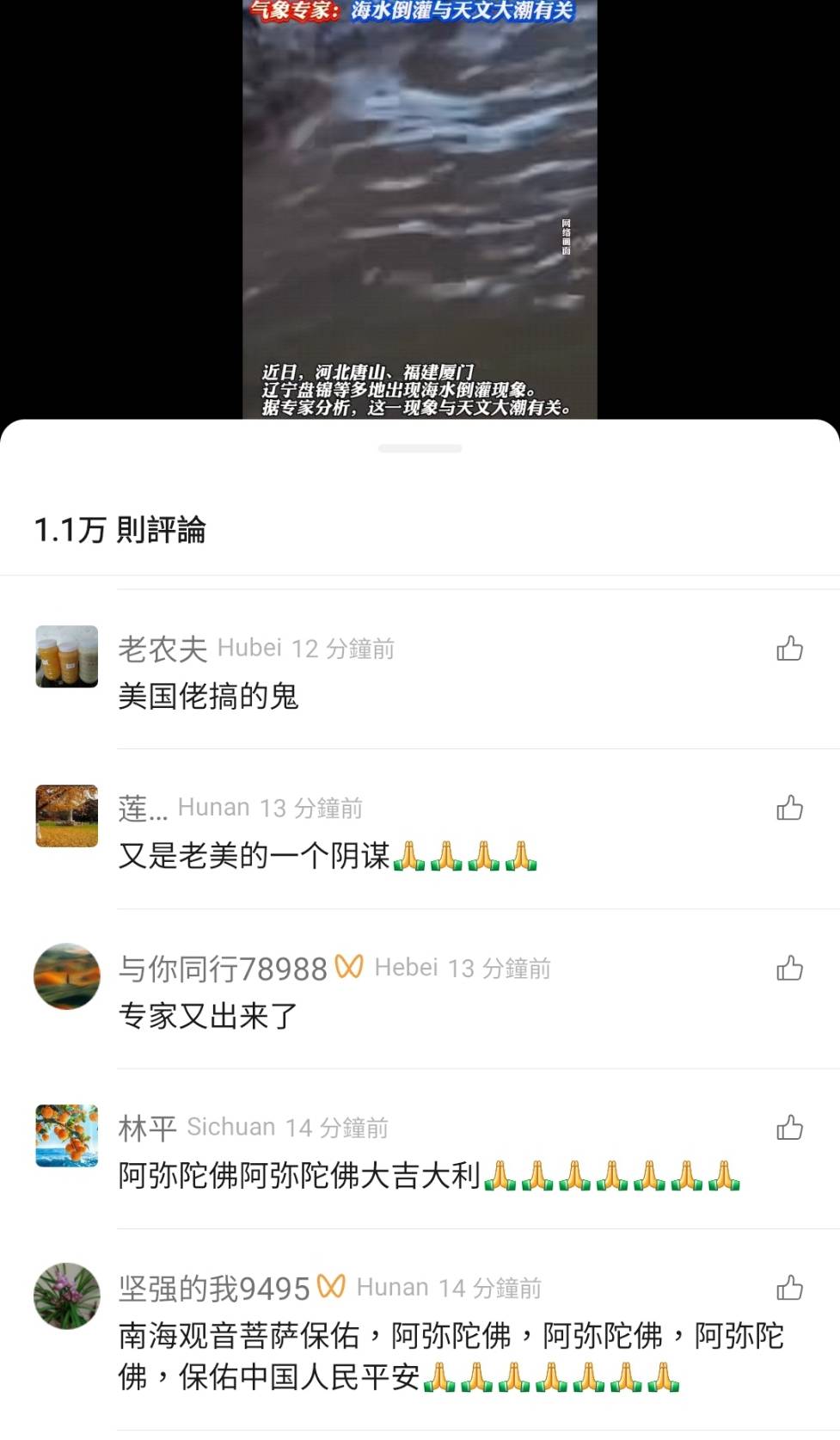Like 林平's comment

point(789,1127)
